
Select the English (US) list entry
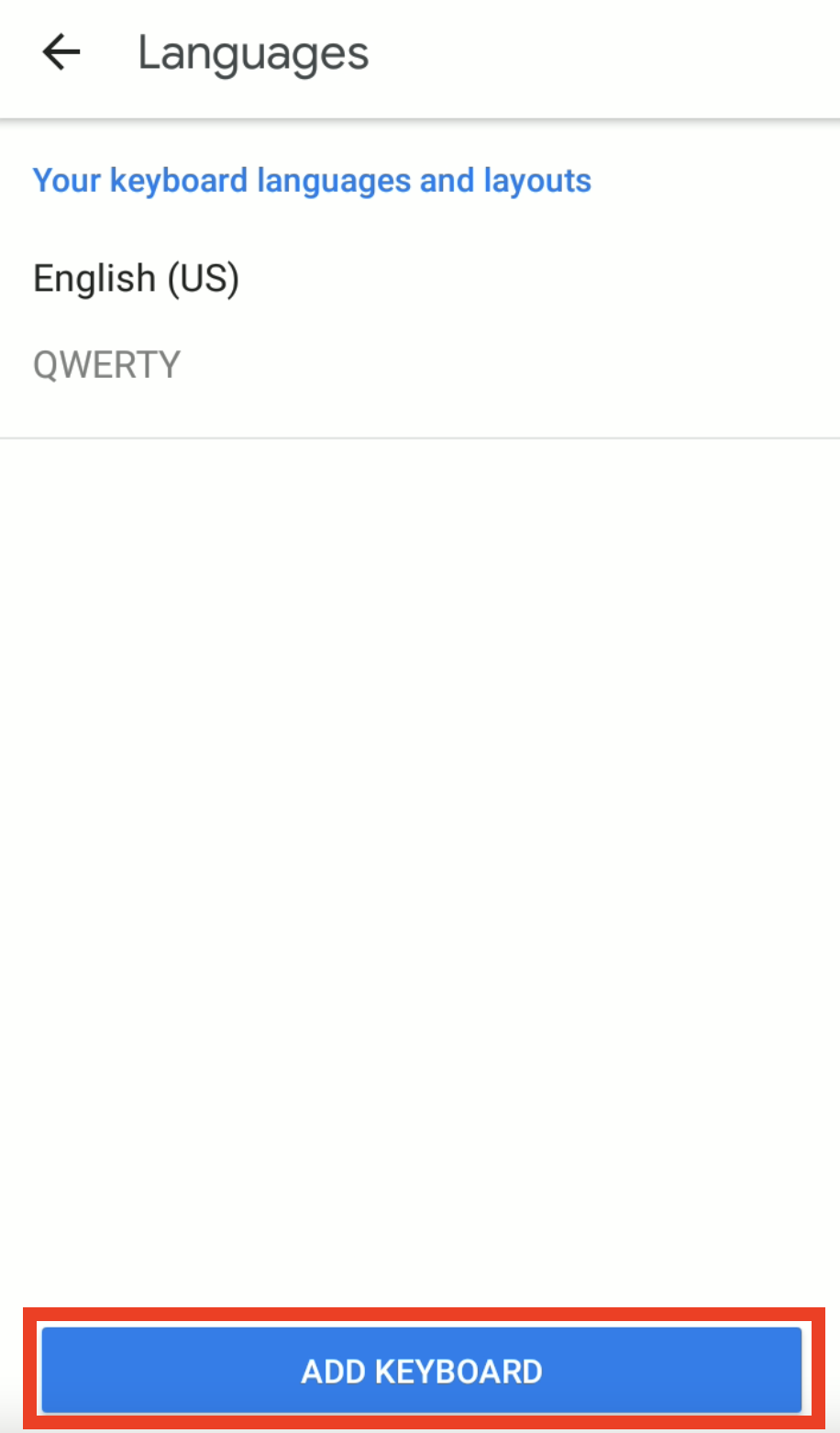click(136, 278)
